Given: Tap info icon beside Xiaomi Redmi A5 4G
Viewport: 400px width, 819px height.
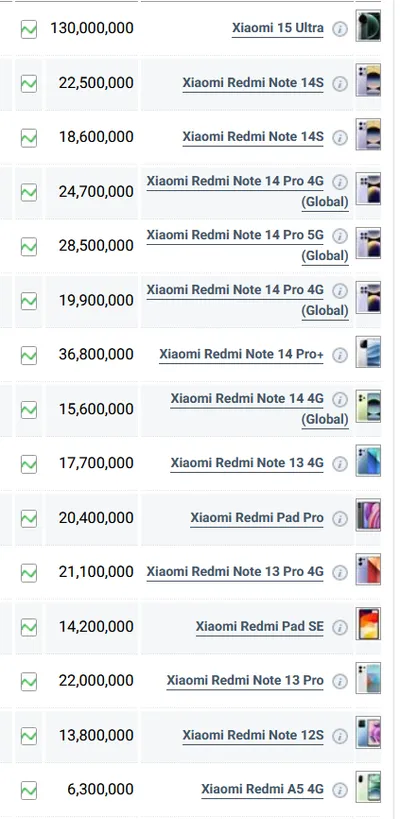Looking at the screenshot, I should (x=340, y=790).
